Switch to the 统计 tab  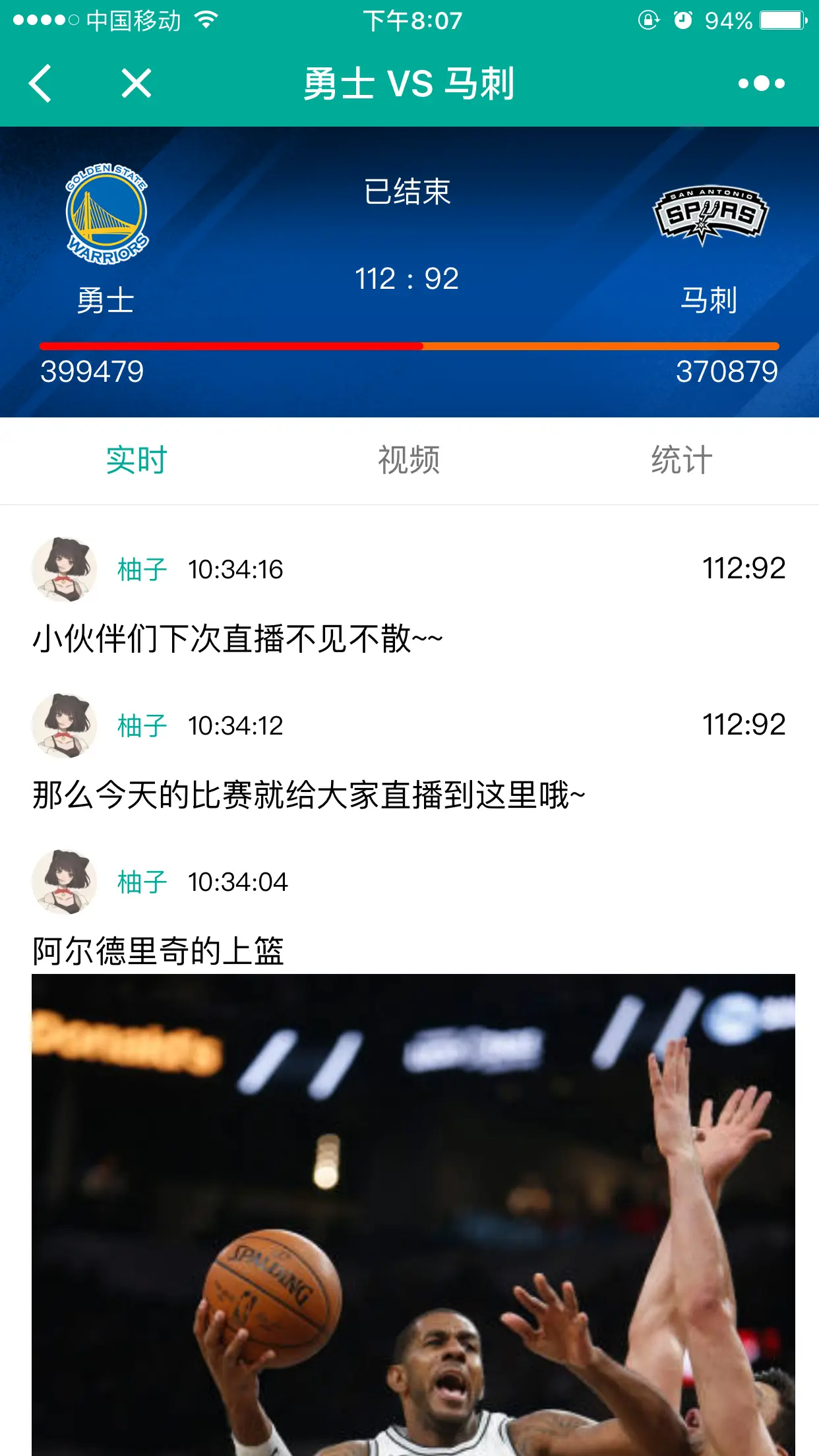[x=682, y=460]
